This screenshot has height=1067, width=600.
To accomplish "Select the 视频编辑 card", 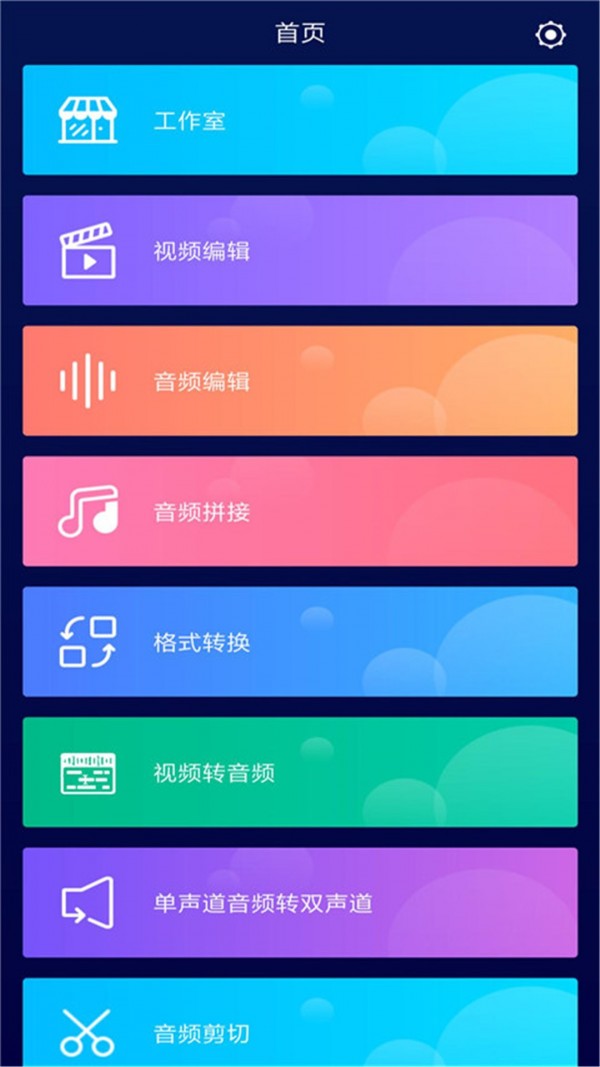I will click(300, 251).
